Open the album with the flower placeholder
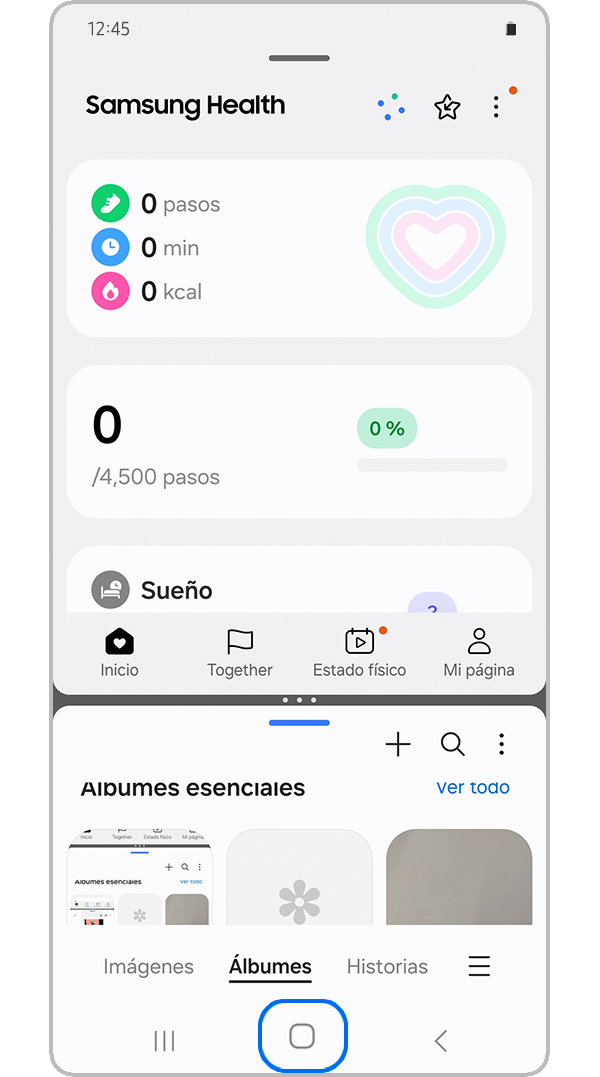This screenshot has width=600, height=1077. point(299,880)
